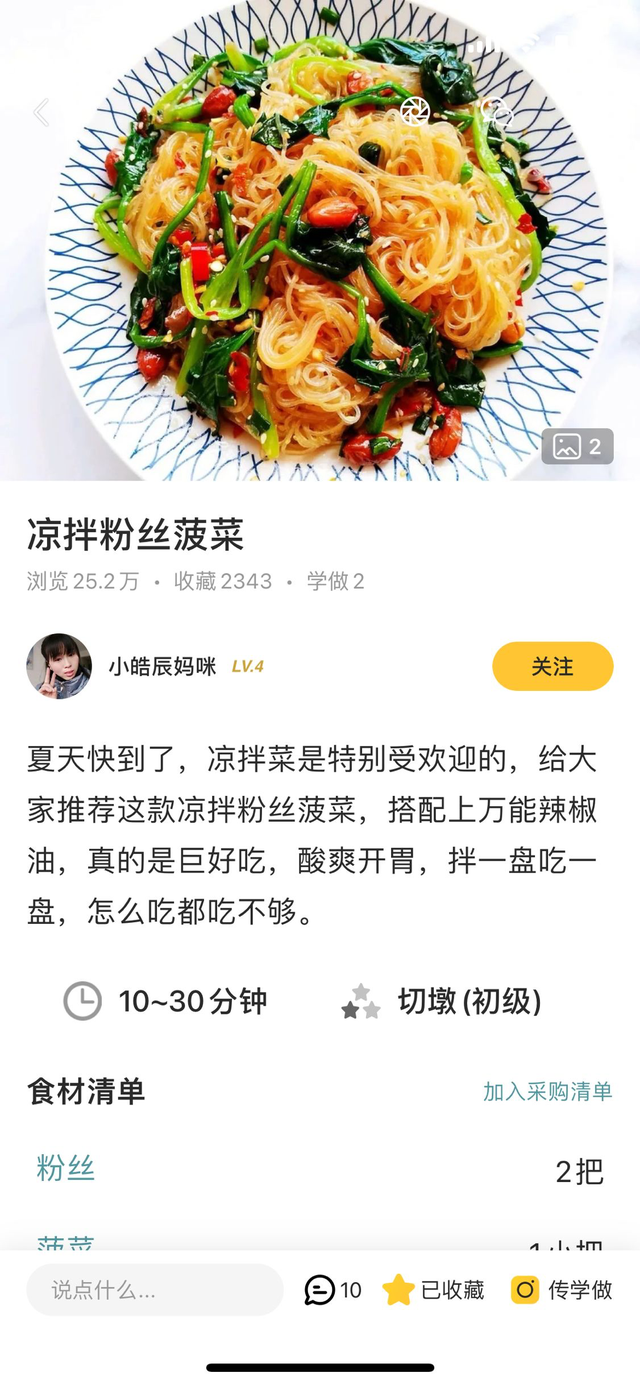
Task: Tap the 说点什么 comment field
Action: [x=155, y=1290]
